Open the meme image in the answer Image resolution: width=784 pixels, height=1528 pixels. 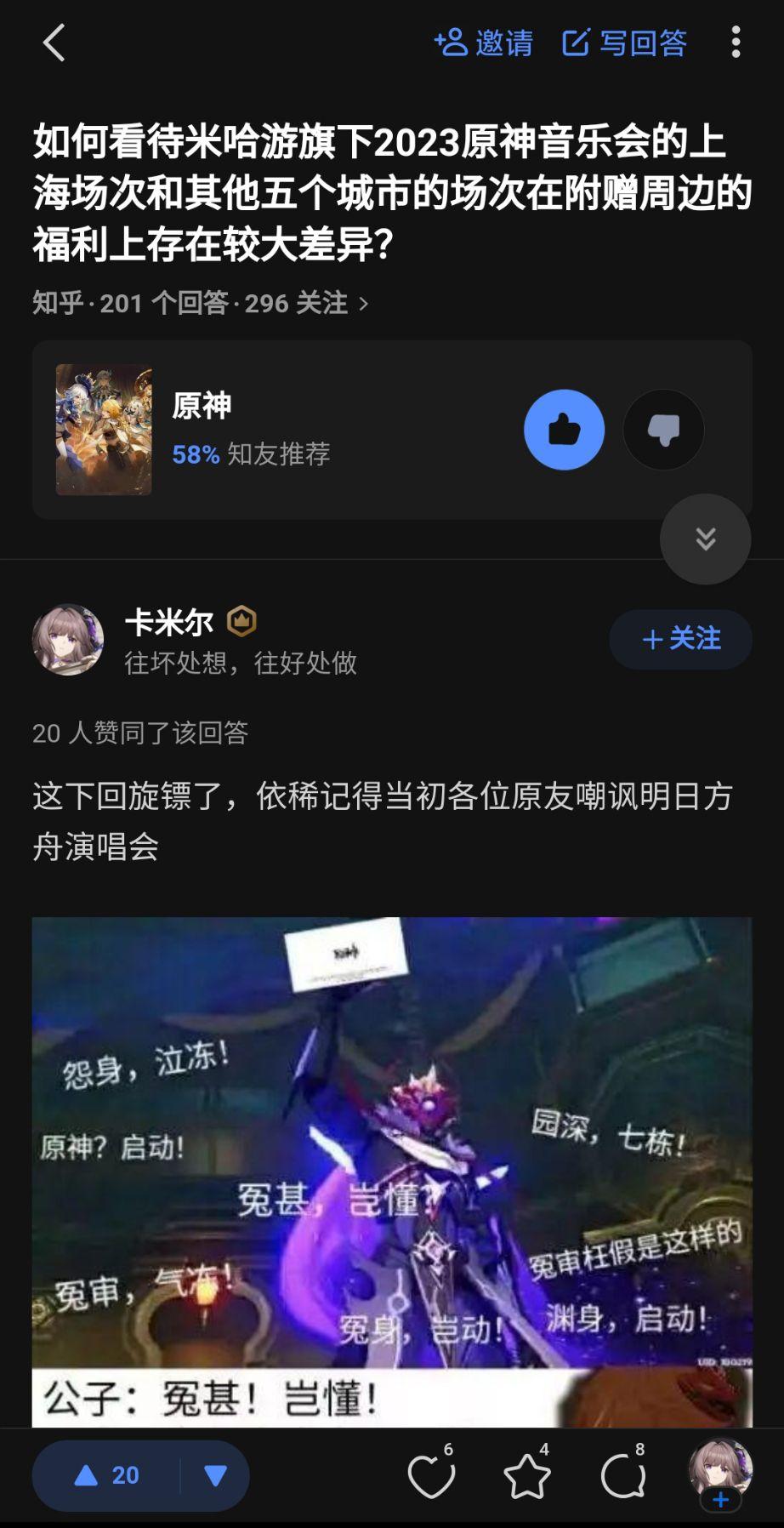(392, 1172)
